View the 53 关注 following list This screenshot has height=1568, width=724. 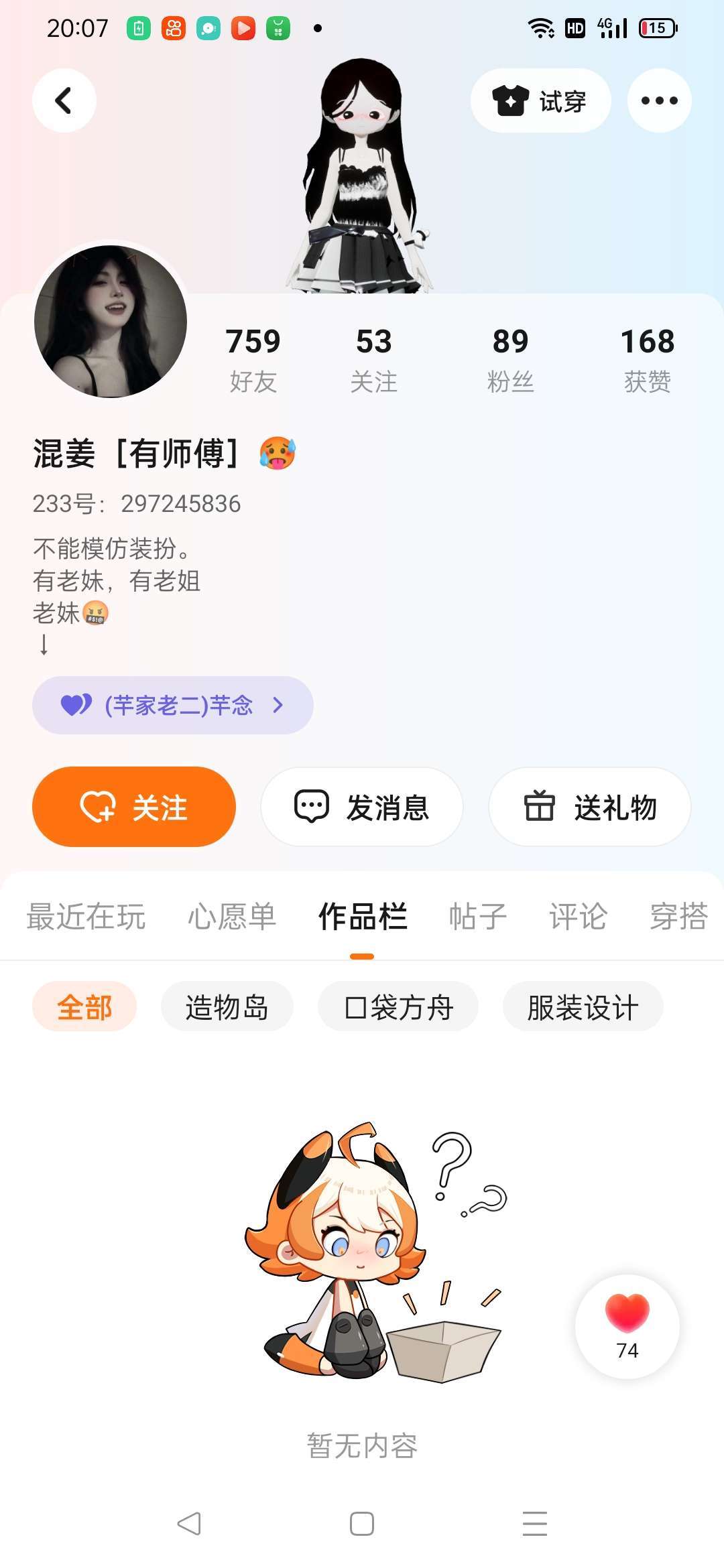coord(373,358)
